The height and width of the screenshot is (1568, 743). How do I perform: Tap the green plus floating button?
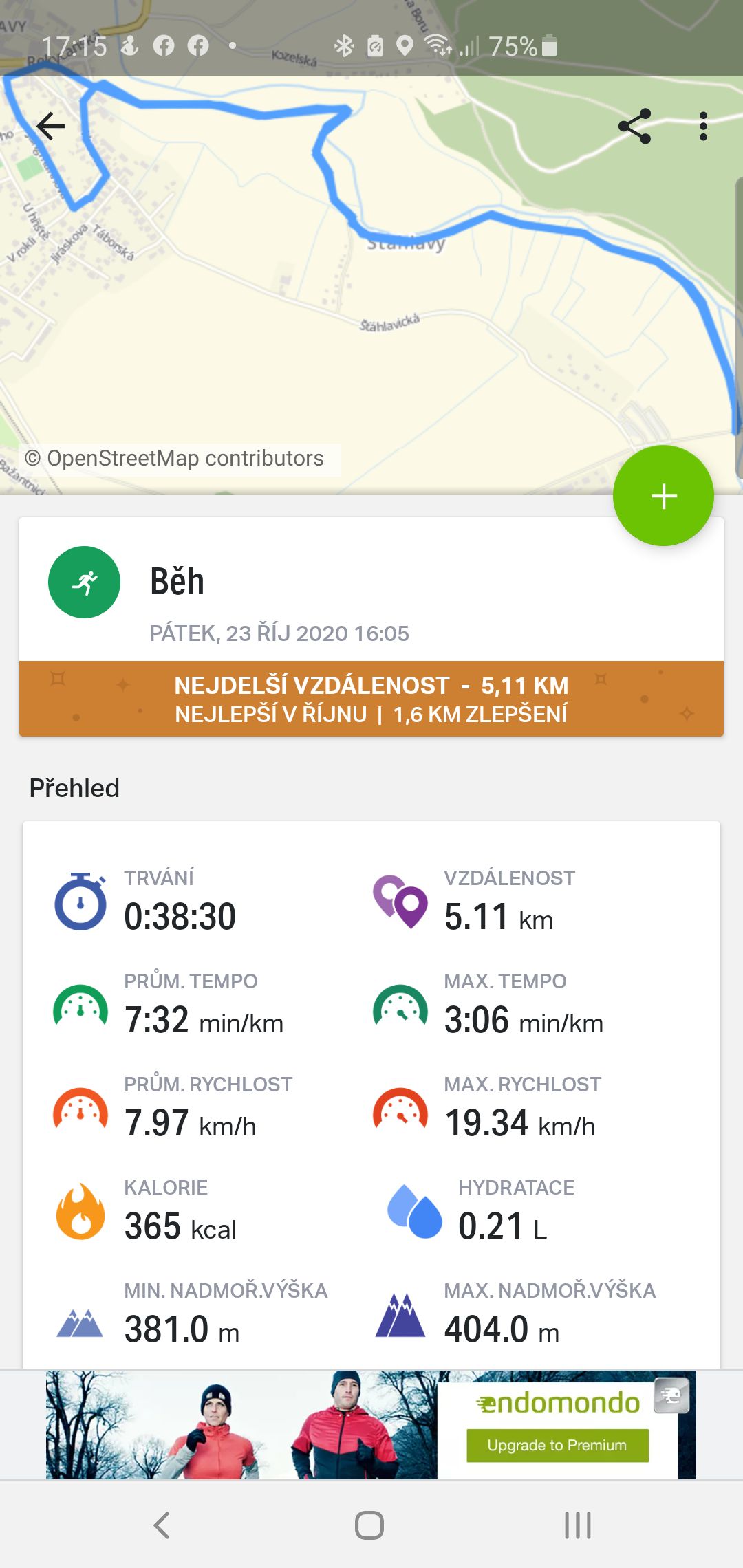663,496
